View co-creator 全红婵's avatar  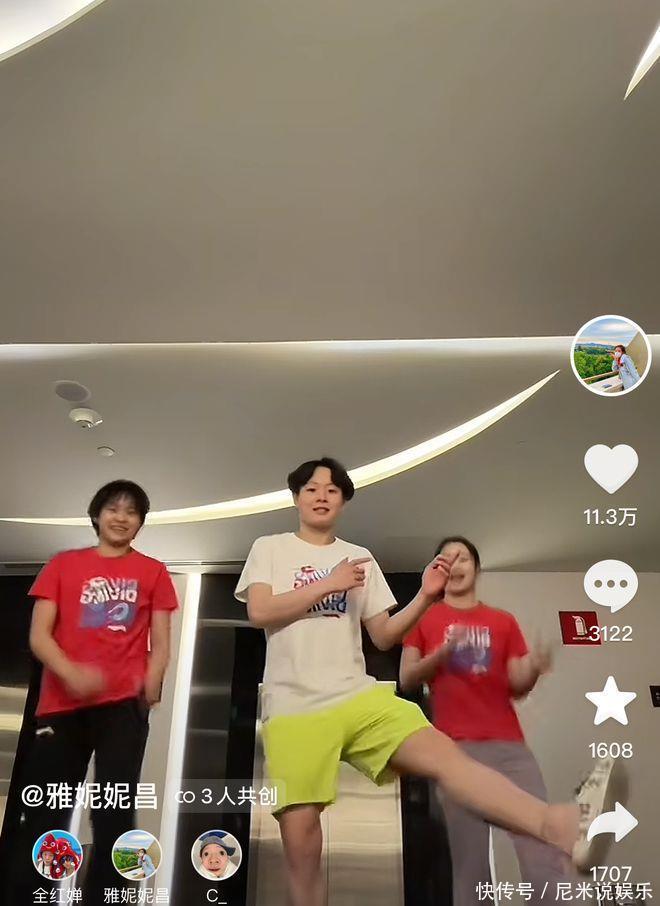pos(57,855)
